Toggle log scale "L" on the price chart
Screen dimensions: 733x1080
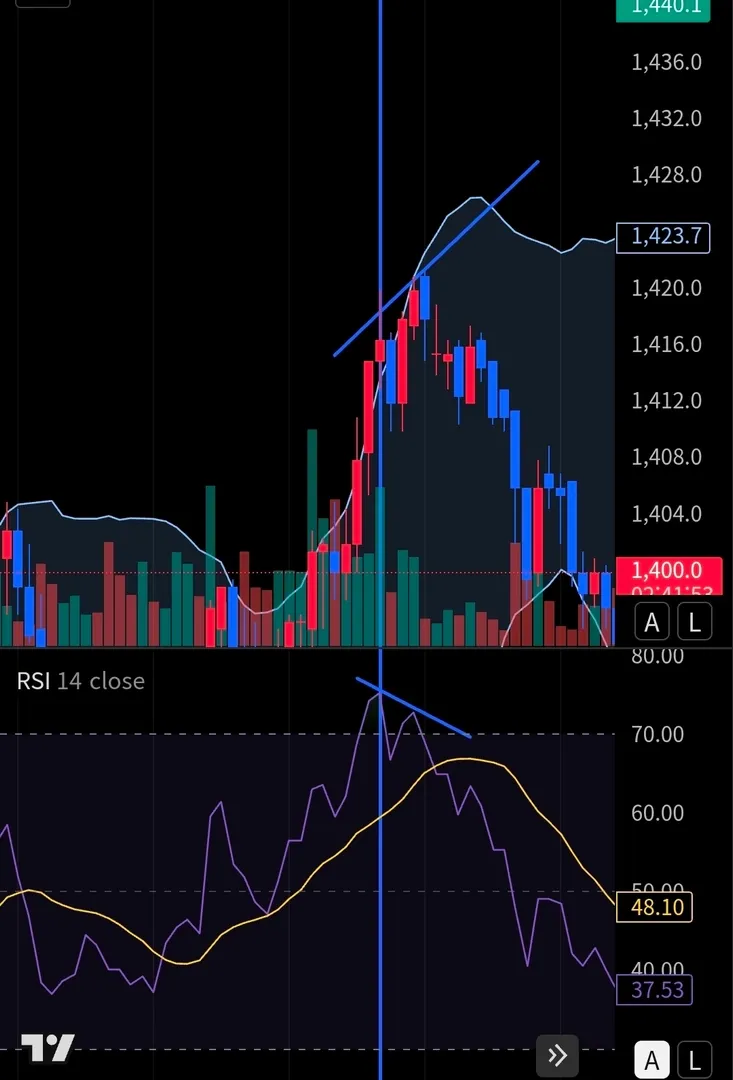pos(695,623)
